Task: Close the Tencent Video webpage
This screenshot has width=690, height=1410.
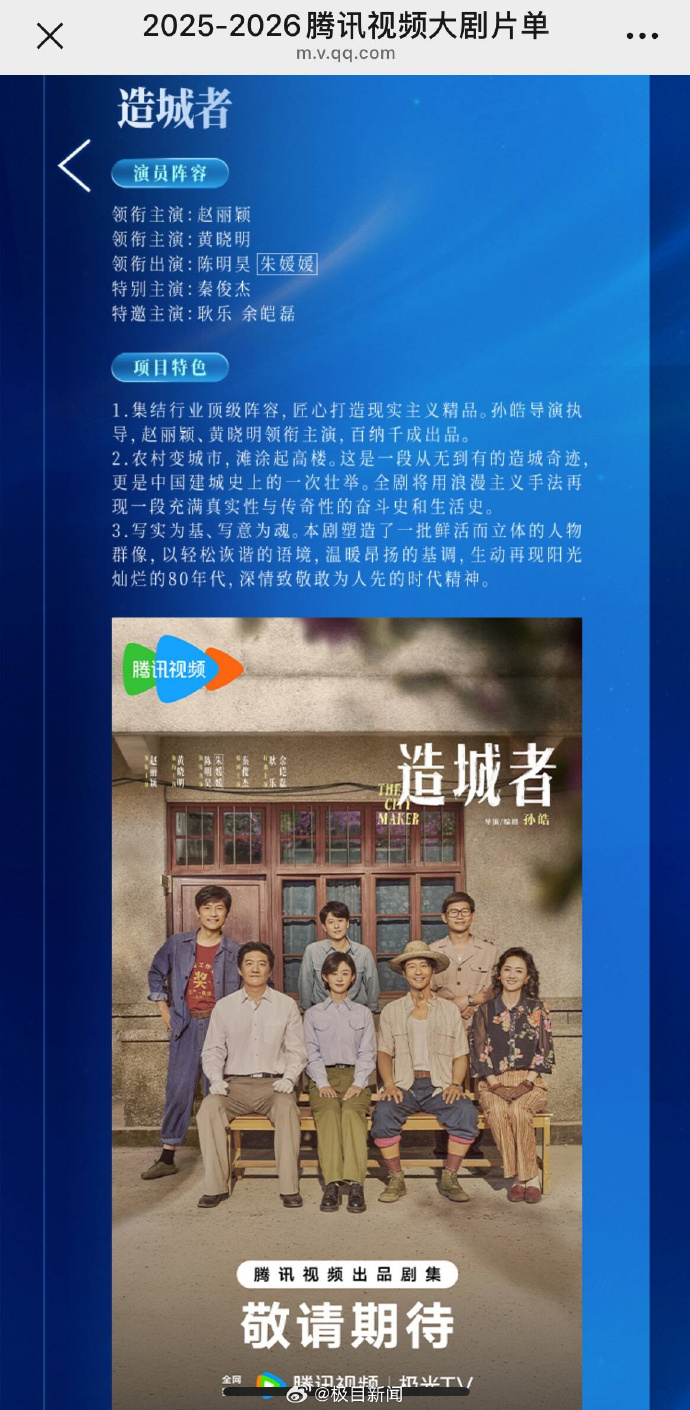Action: [x=49, y=37]
